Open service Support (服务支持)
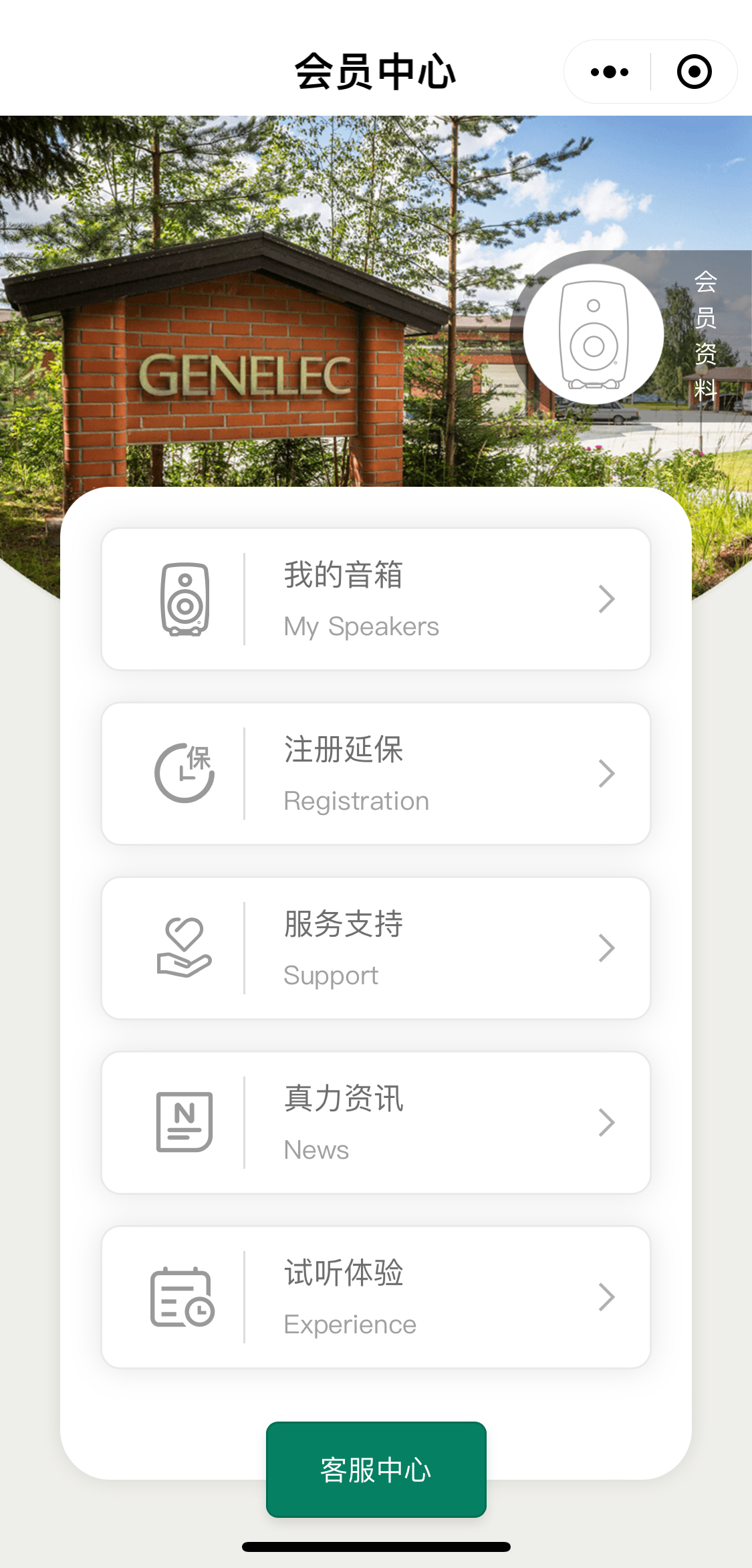The width and height of the screenshot is (752, 1568). 376,948
